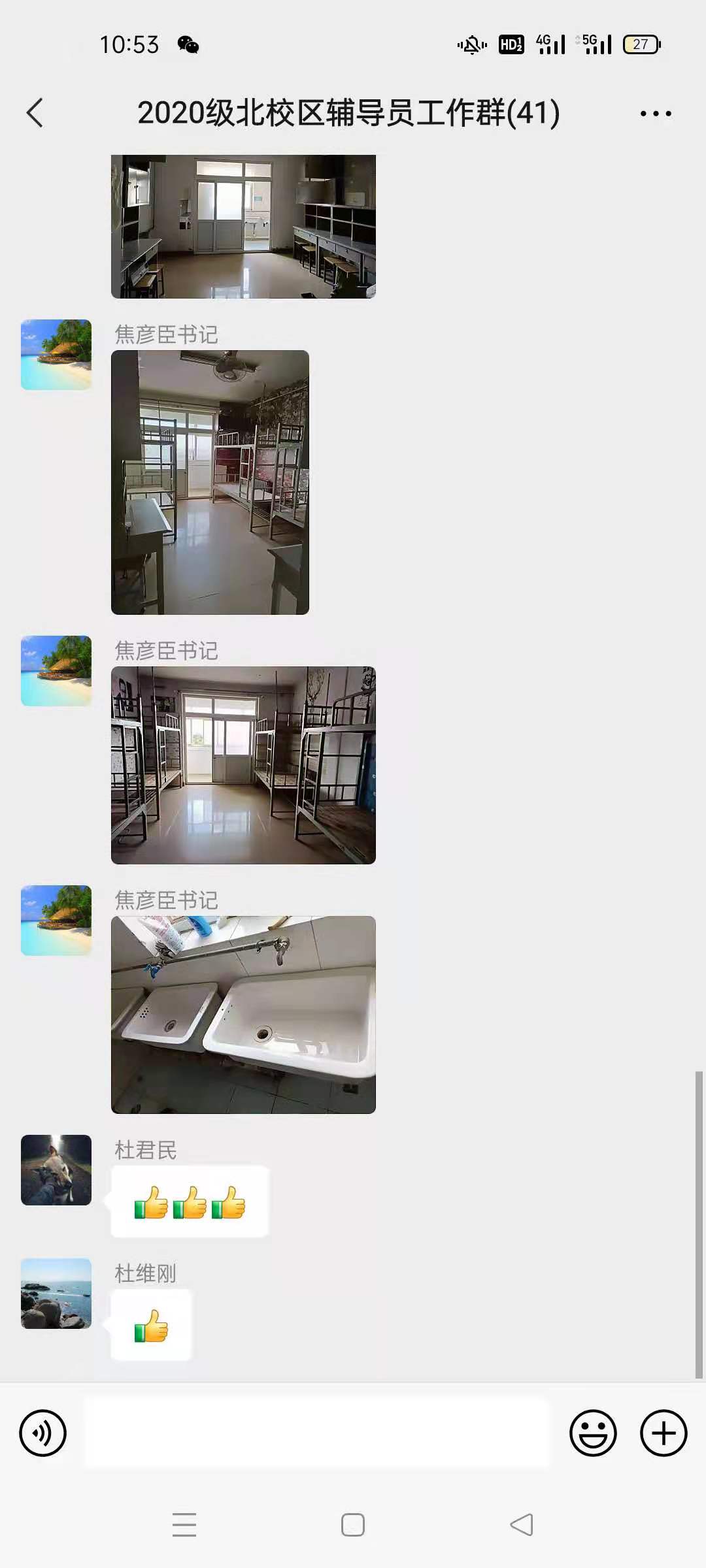Go back from the group chat
The width and height of the screenshot is (706, 1568).
point(35,113)
